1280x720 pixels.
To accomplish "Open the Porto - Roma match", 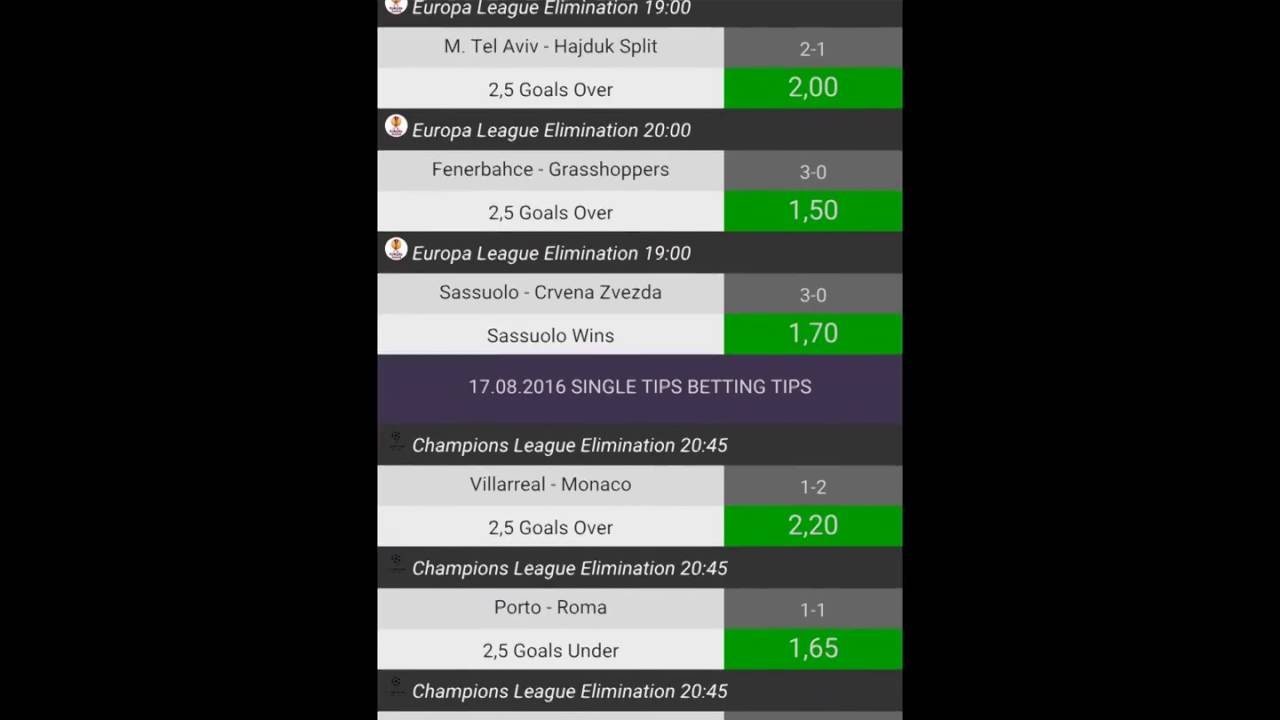I will click(550, 608).
